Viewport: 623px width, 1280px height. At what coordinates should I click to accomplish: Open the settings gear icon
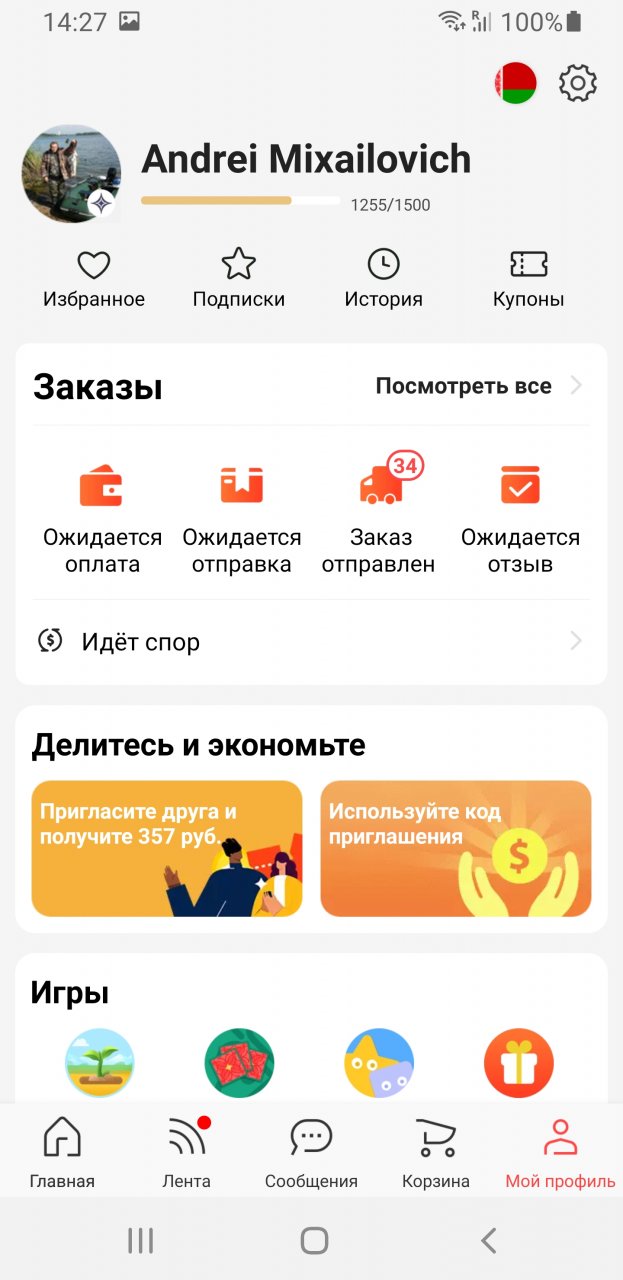tap(577, 83)
